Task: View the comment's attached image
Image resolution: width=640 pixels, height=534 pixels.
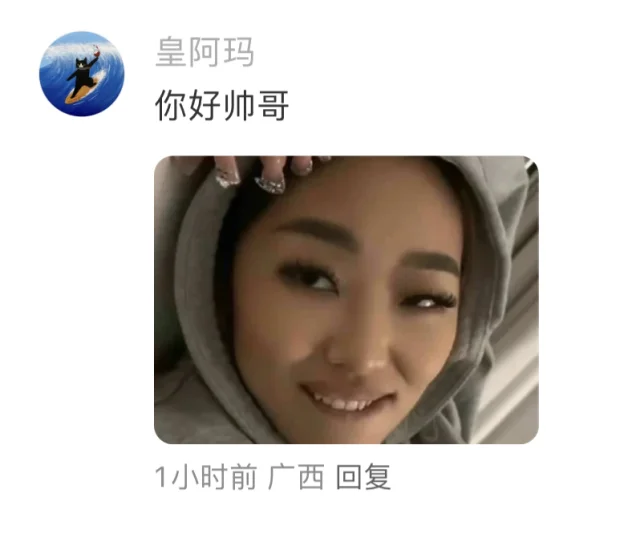Action: pyautogui.click(x=346, y=300)
